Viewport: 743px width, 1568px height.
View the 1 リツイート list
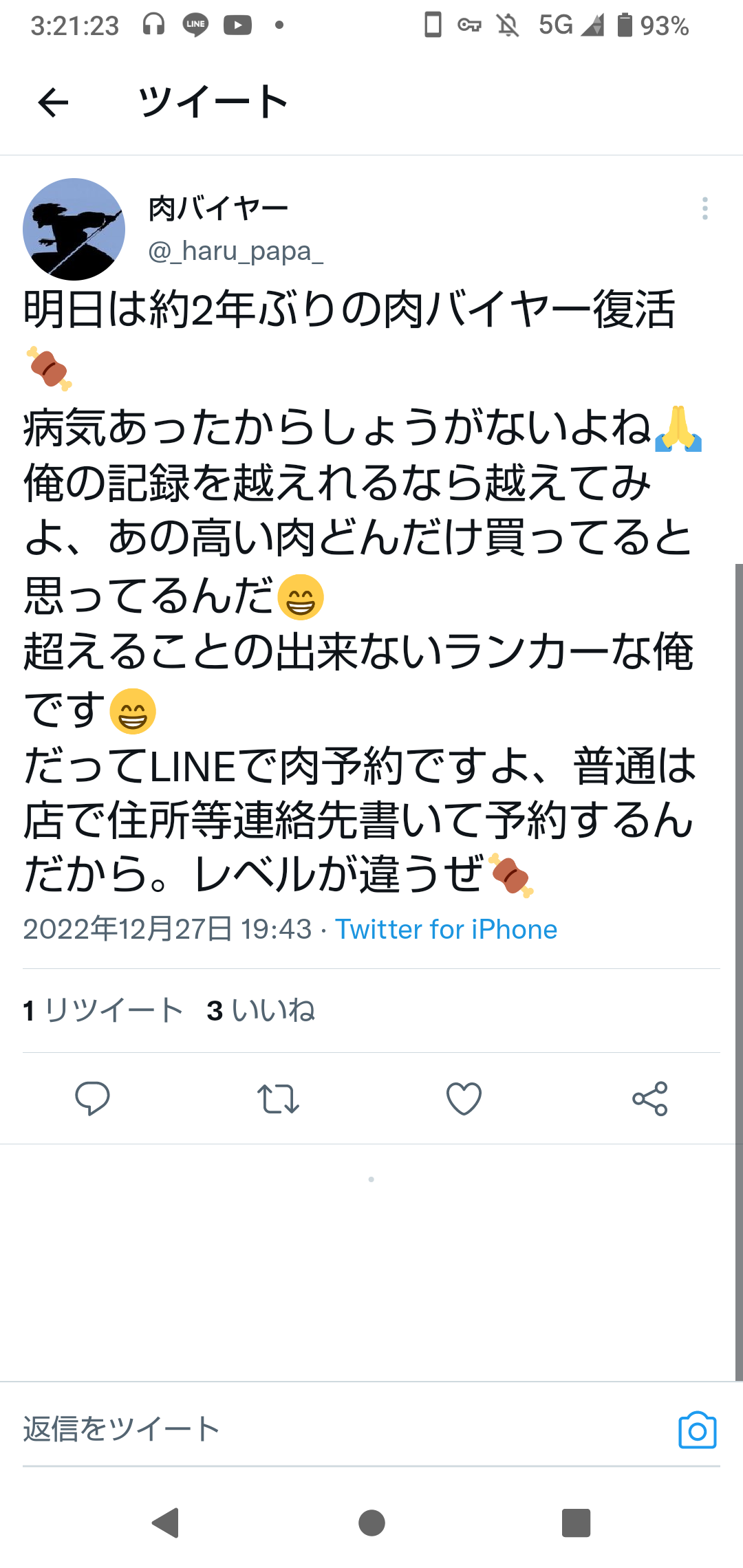tap(103, 1010)
